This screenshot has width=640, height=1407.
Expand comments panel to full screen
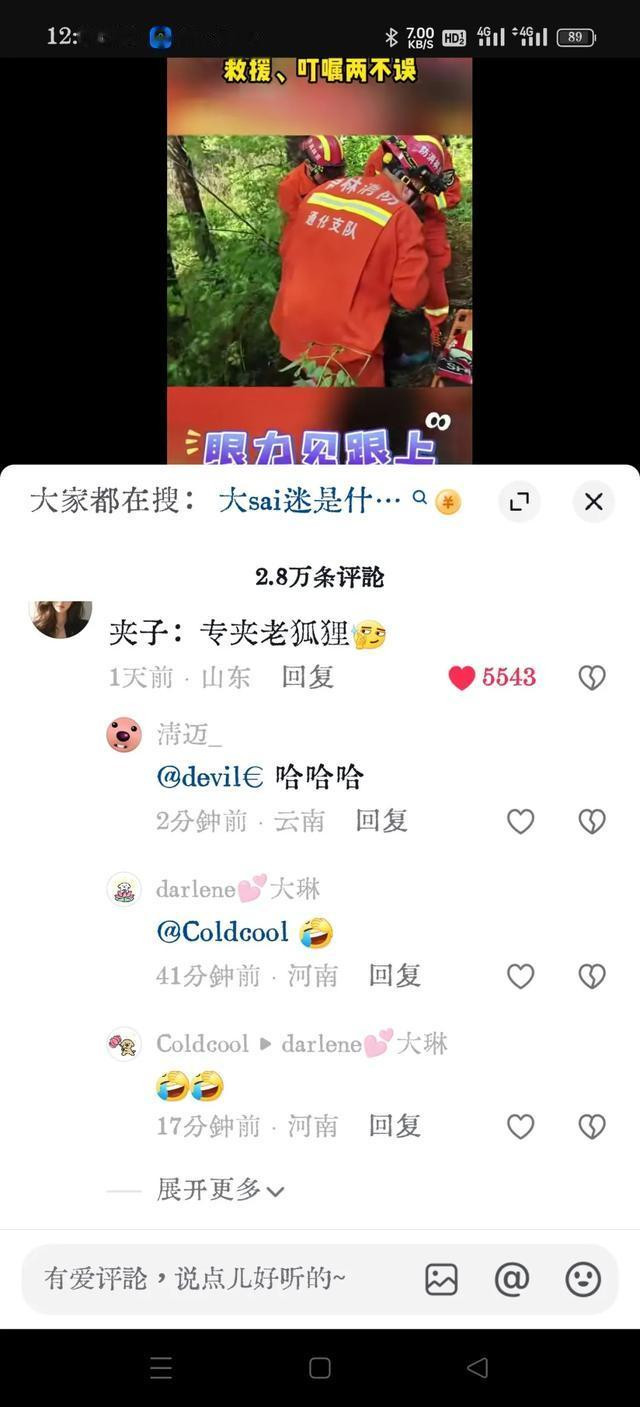click(519, 502)
